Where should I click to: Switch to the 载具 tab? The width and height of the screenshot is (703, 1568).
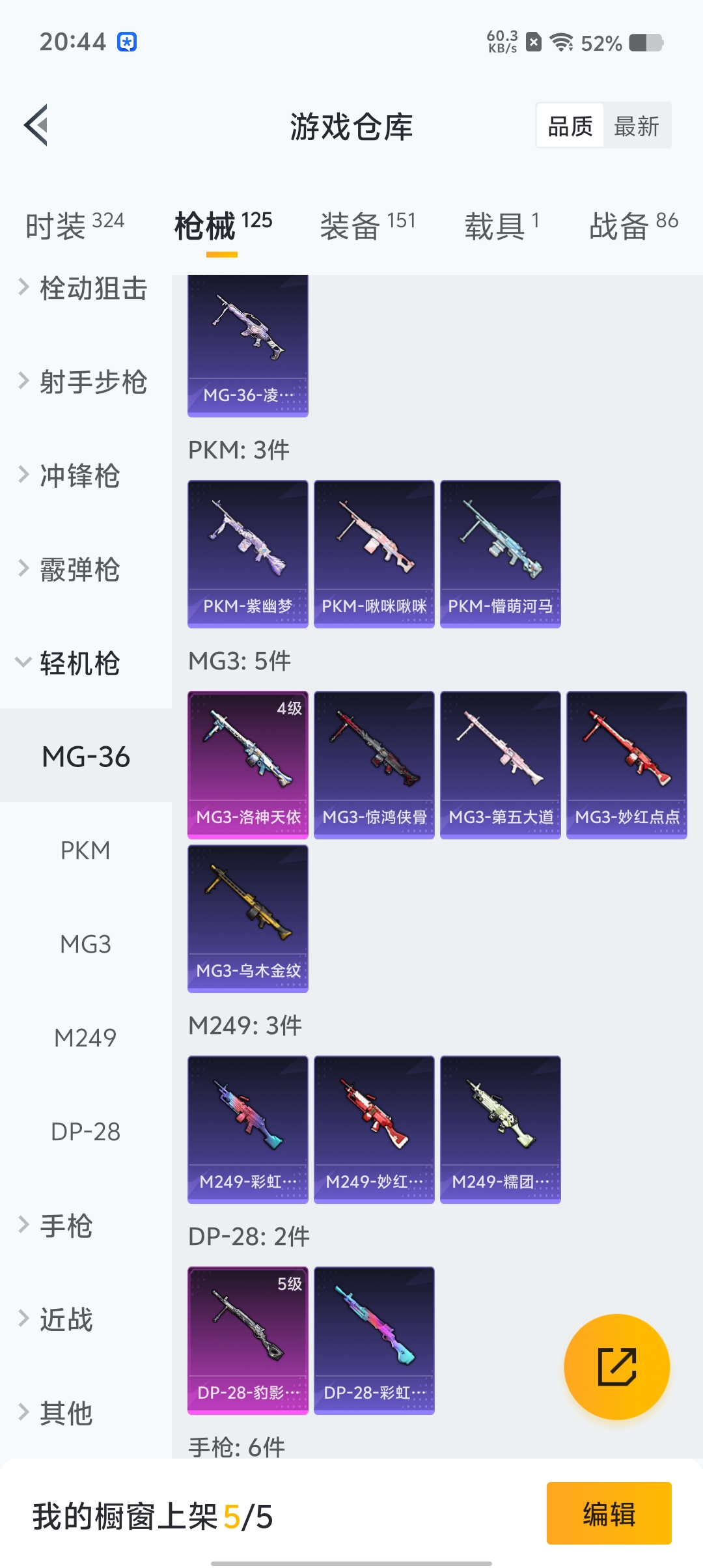click(x=501, y=225)
